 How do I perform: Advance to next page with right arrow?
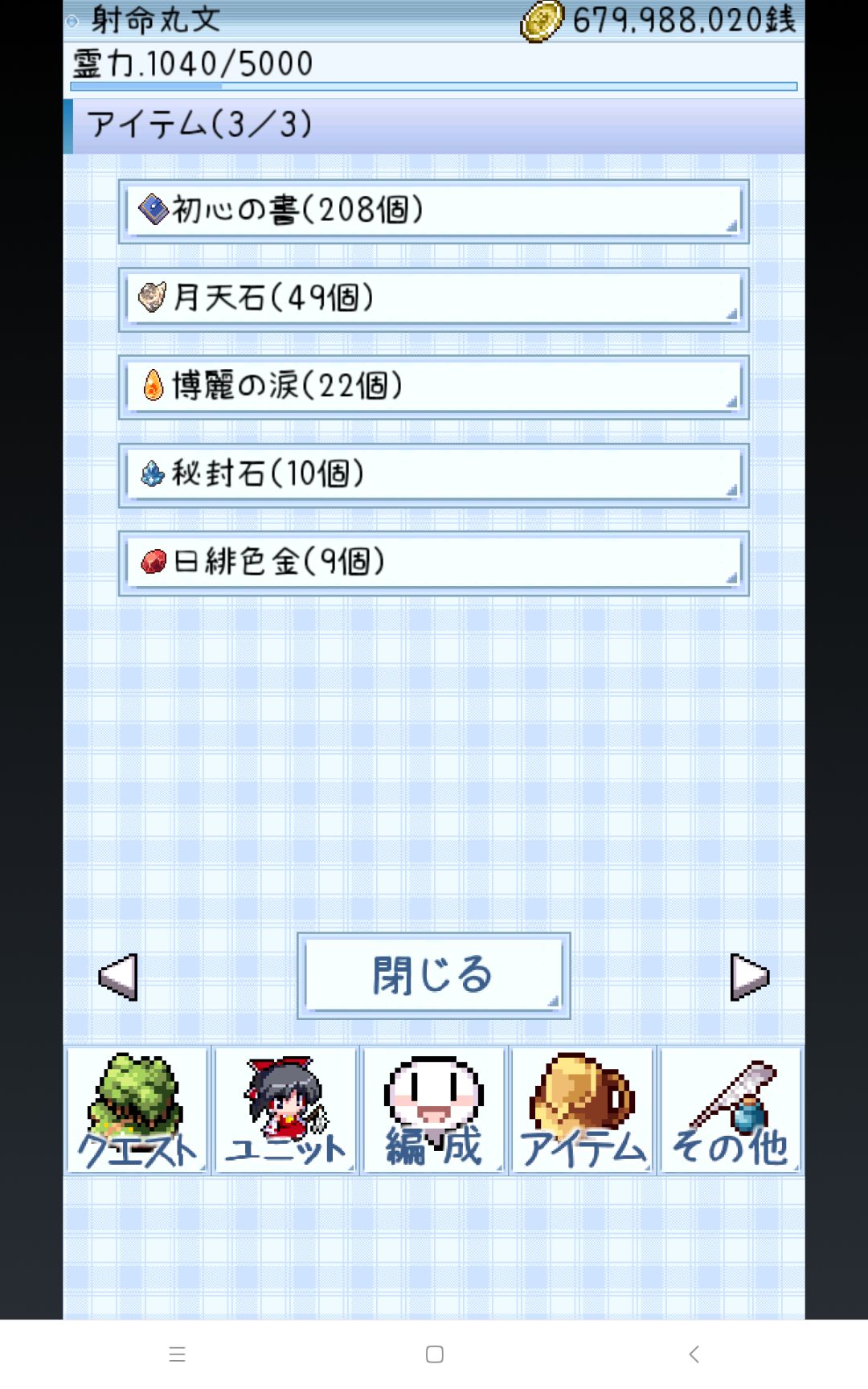click(750, 975)
